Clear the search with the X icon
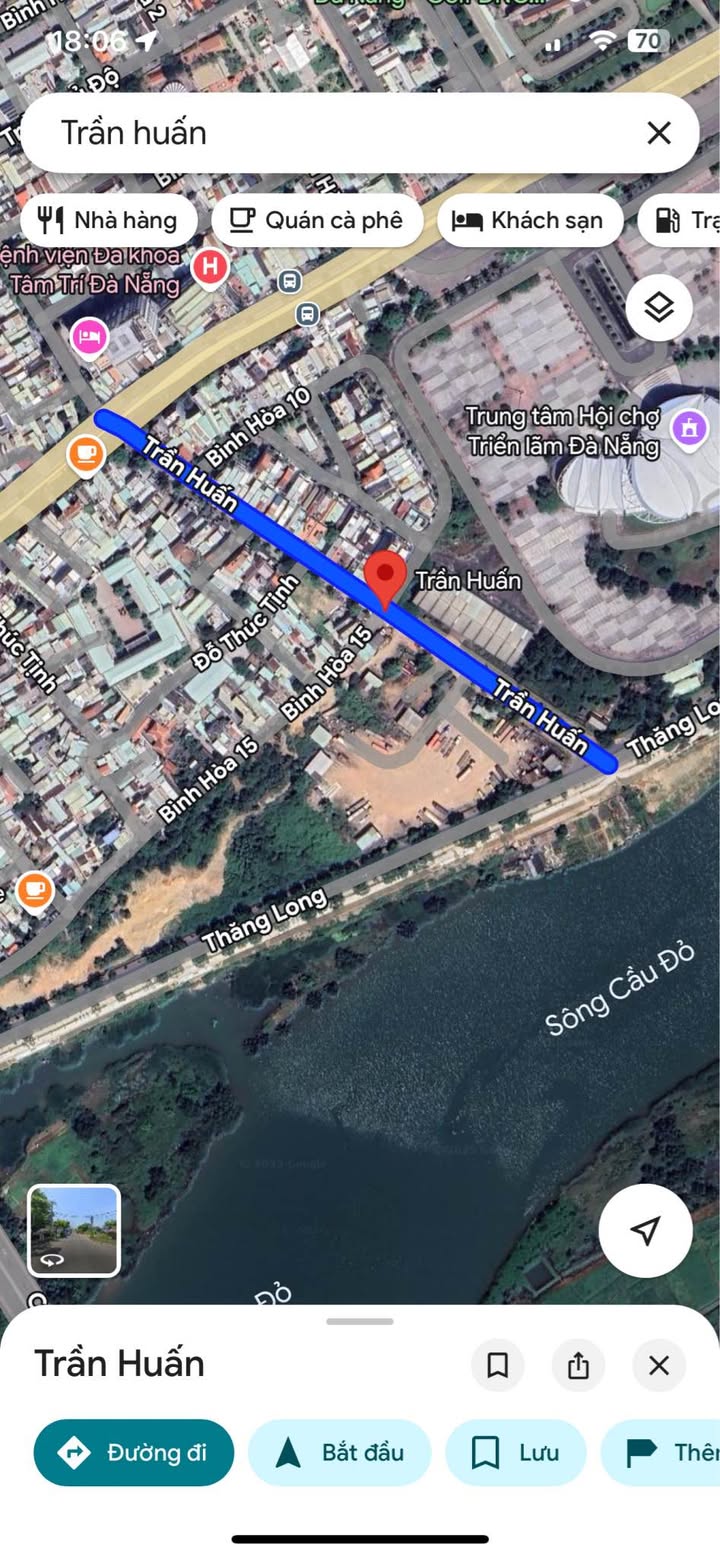Screen dimensions: 720x1557 point(658,133)
